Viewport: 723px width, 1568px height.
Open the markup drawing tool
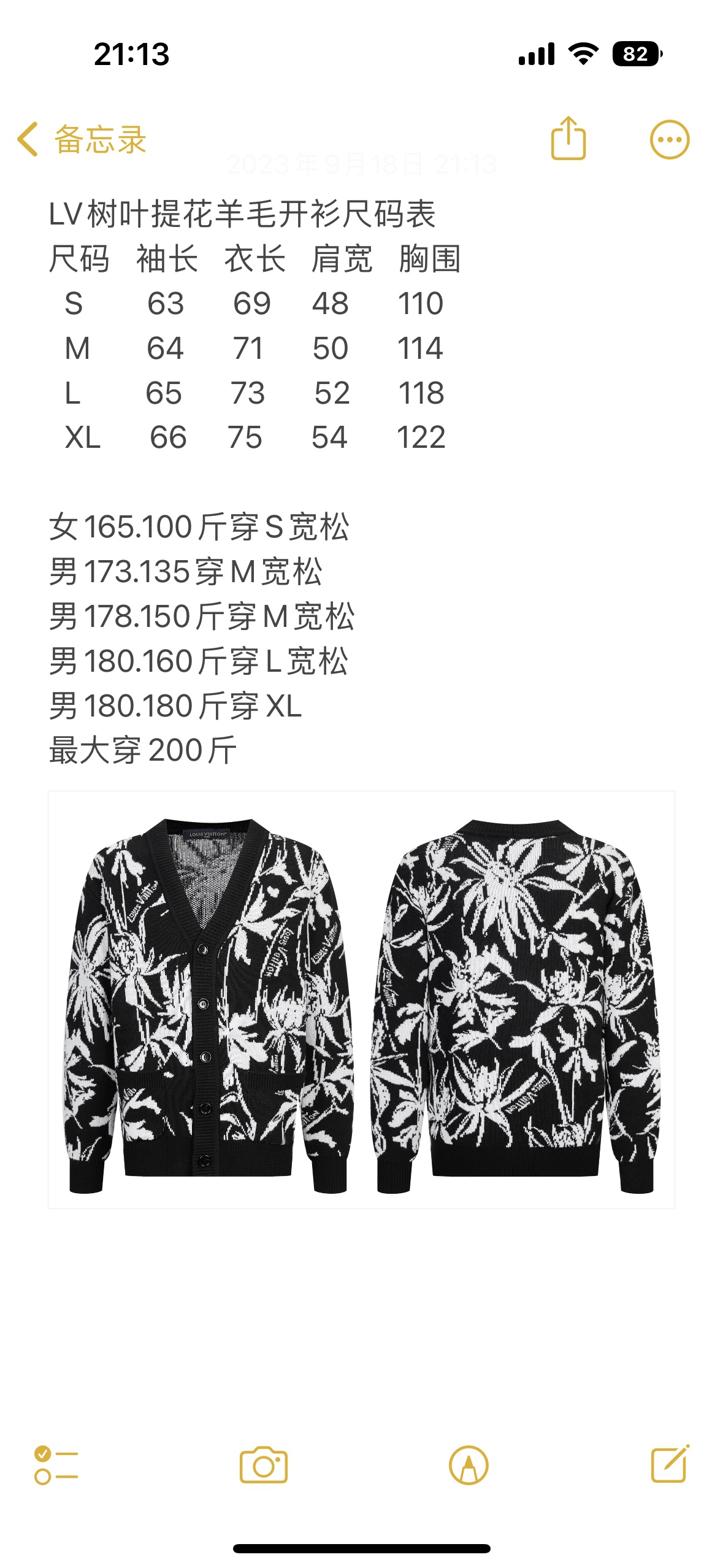[469, 1465]
